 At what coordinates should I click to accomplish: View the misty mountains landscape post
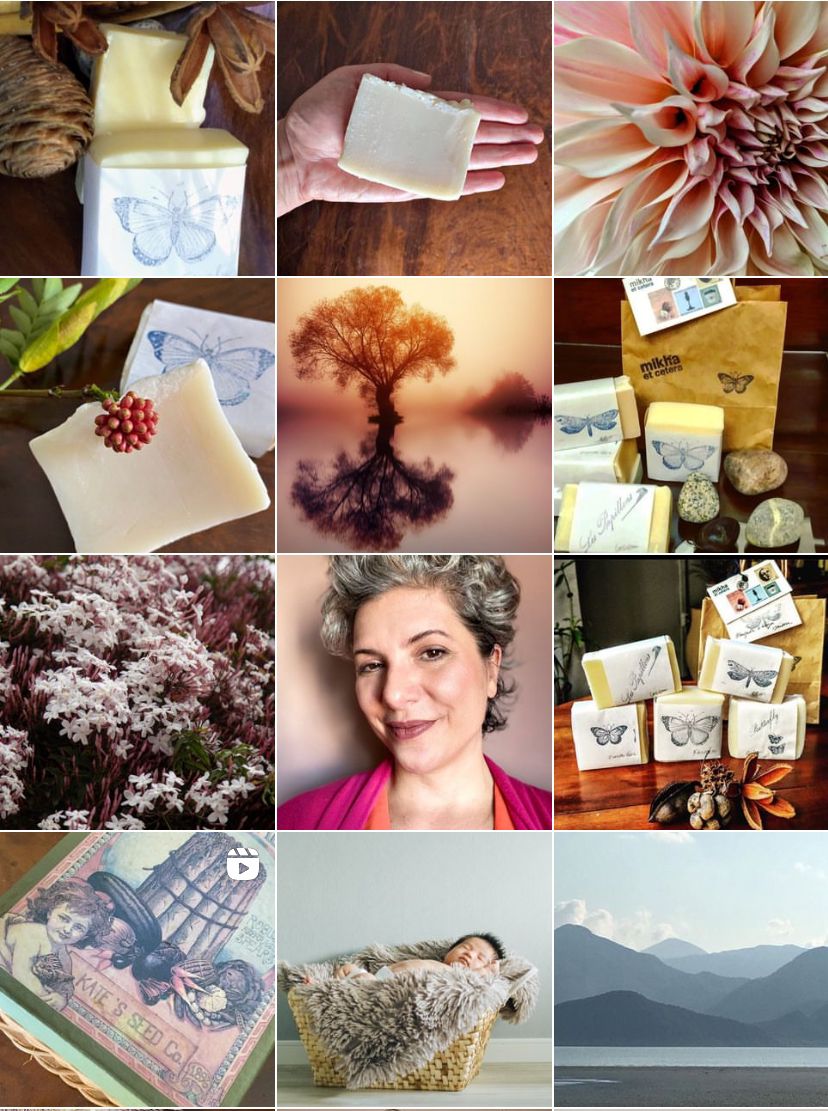pyautogui.click(x=691, y=969)
